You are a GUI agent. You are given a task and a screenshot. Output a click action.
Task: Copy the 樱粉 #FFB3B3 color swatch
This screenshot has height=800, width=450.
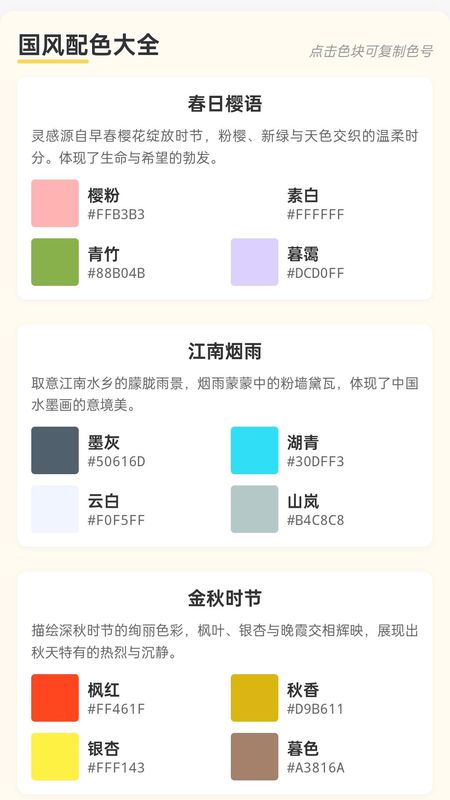(x=55, y=203)
